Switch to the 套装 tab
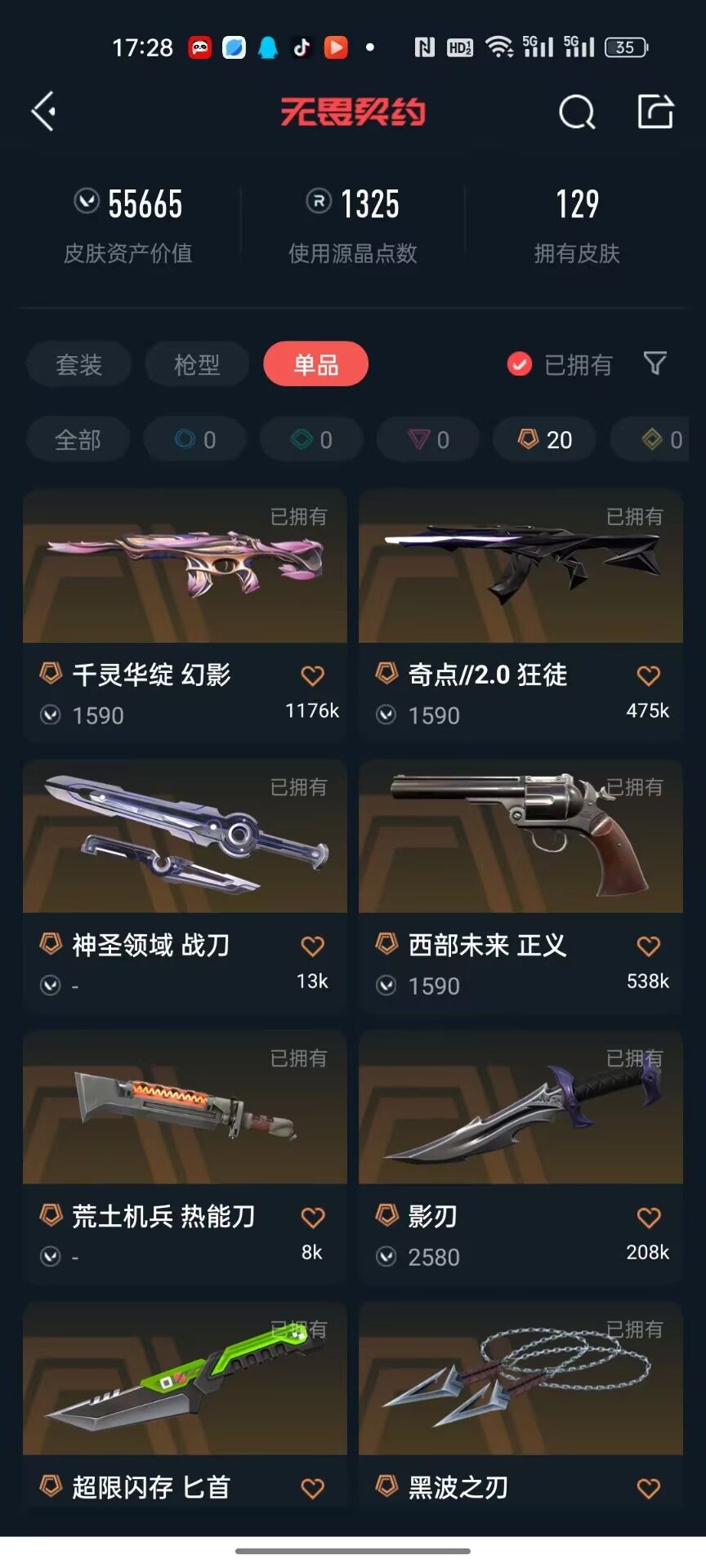This screenshot has width=706, height=1568. pos(78,364)
